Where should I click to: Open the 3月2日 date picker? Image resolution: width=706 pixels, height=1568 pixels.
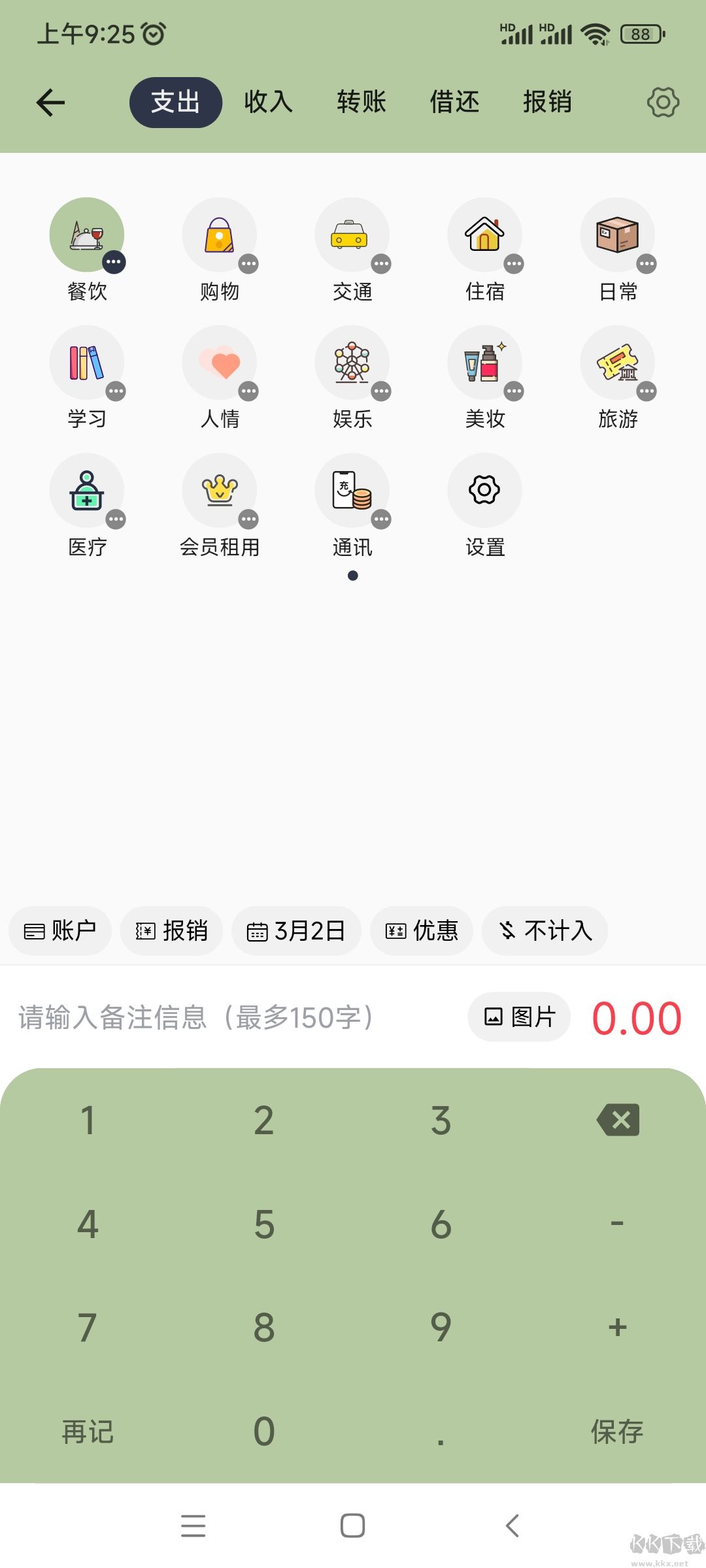click(x=296, y=931)
